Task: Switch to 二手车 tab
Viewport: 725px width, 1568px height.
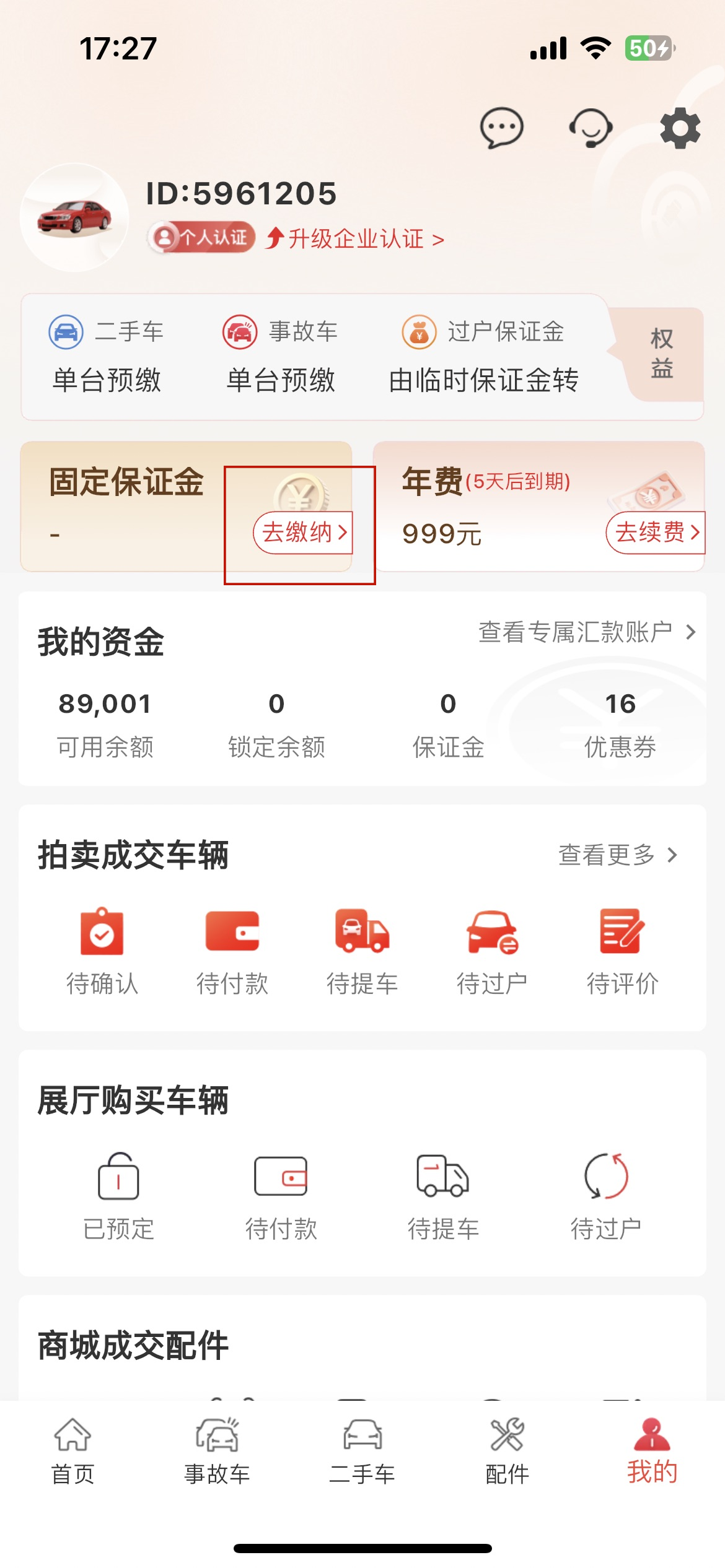Action: click(362, 1452)
